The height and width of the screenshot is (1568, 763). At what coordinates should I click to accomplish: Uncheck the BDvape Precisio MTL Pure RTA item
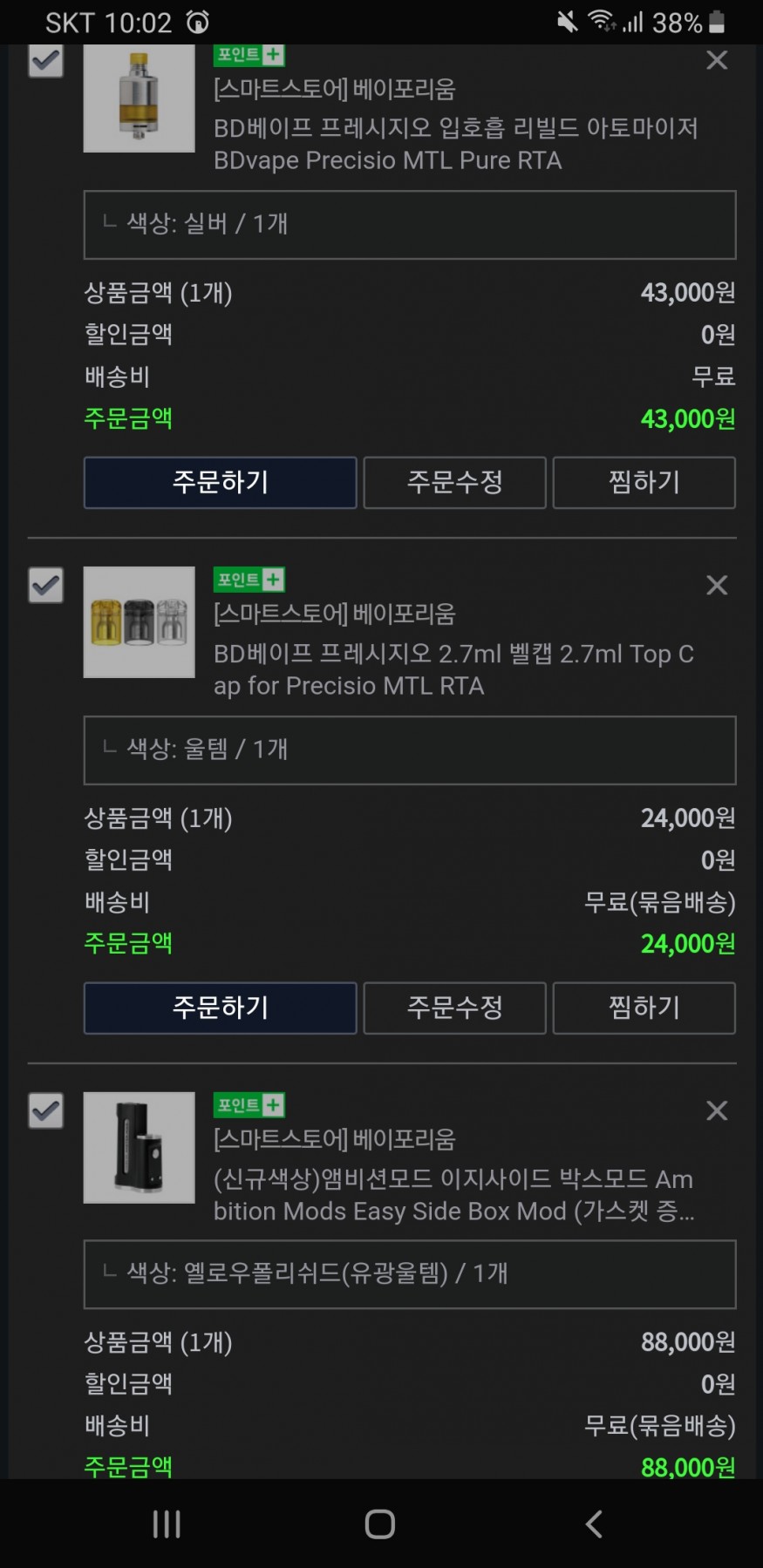tap(45, 61)
